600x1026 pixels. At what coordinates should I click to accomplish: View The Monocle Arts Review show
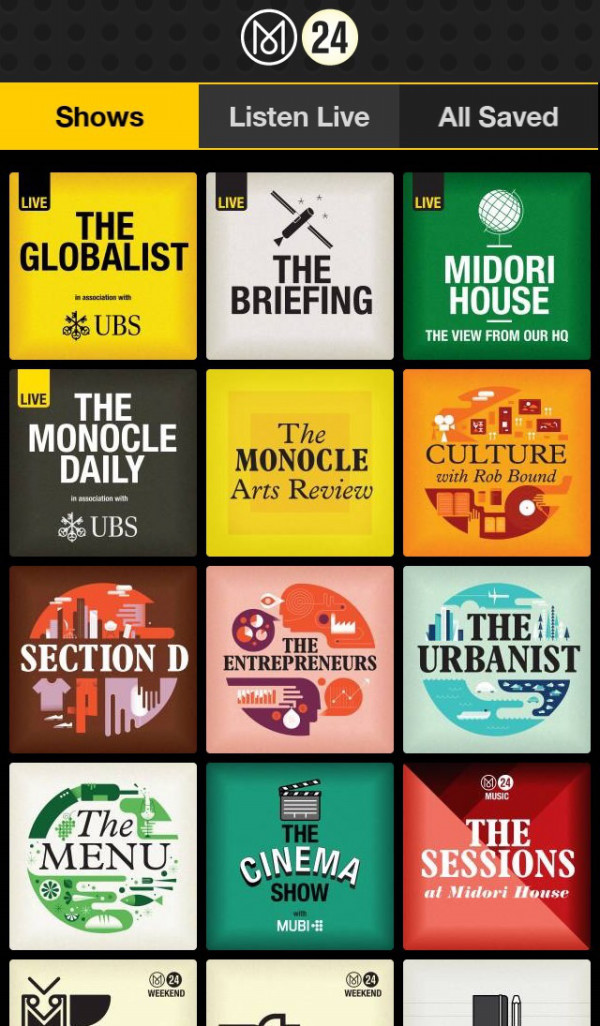pos(300,463)
